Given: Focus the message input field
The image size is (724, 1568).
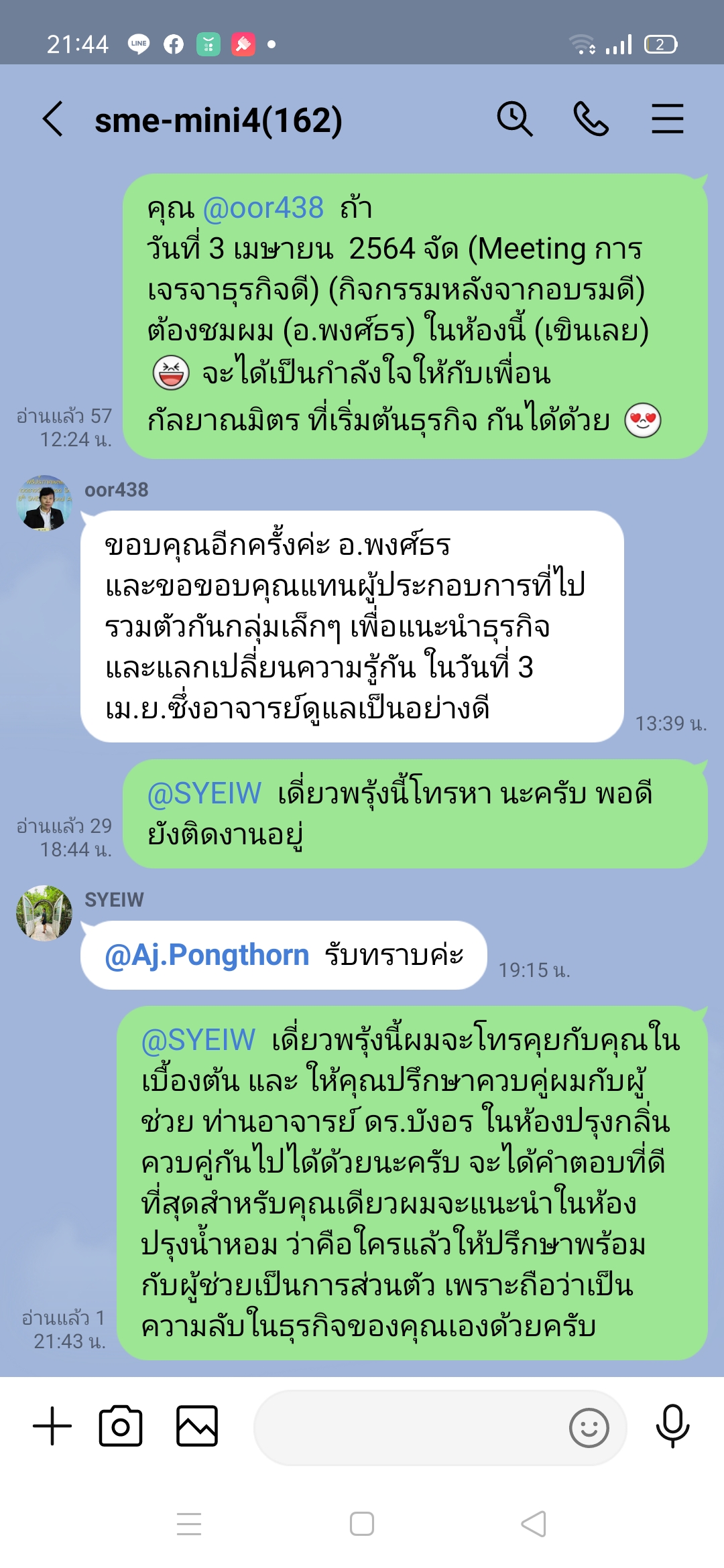Looking at the screenshot, I should coord(409,1427).
